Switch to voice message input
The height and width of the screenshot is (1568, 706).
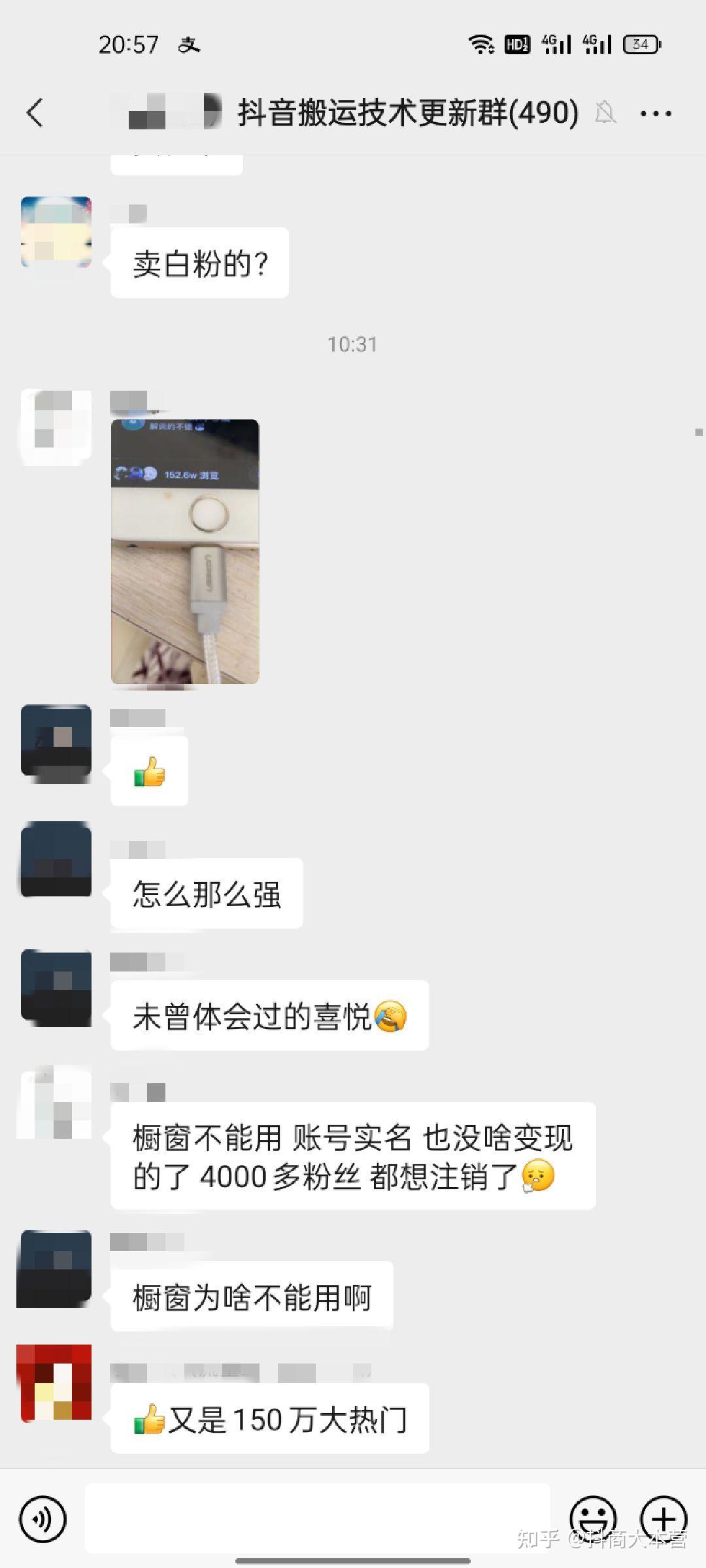43,1520
